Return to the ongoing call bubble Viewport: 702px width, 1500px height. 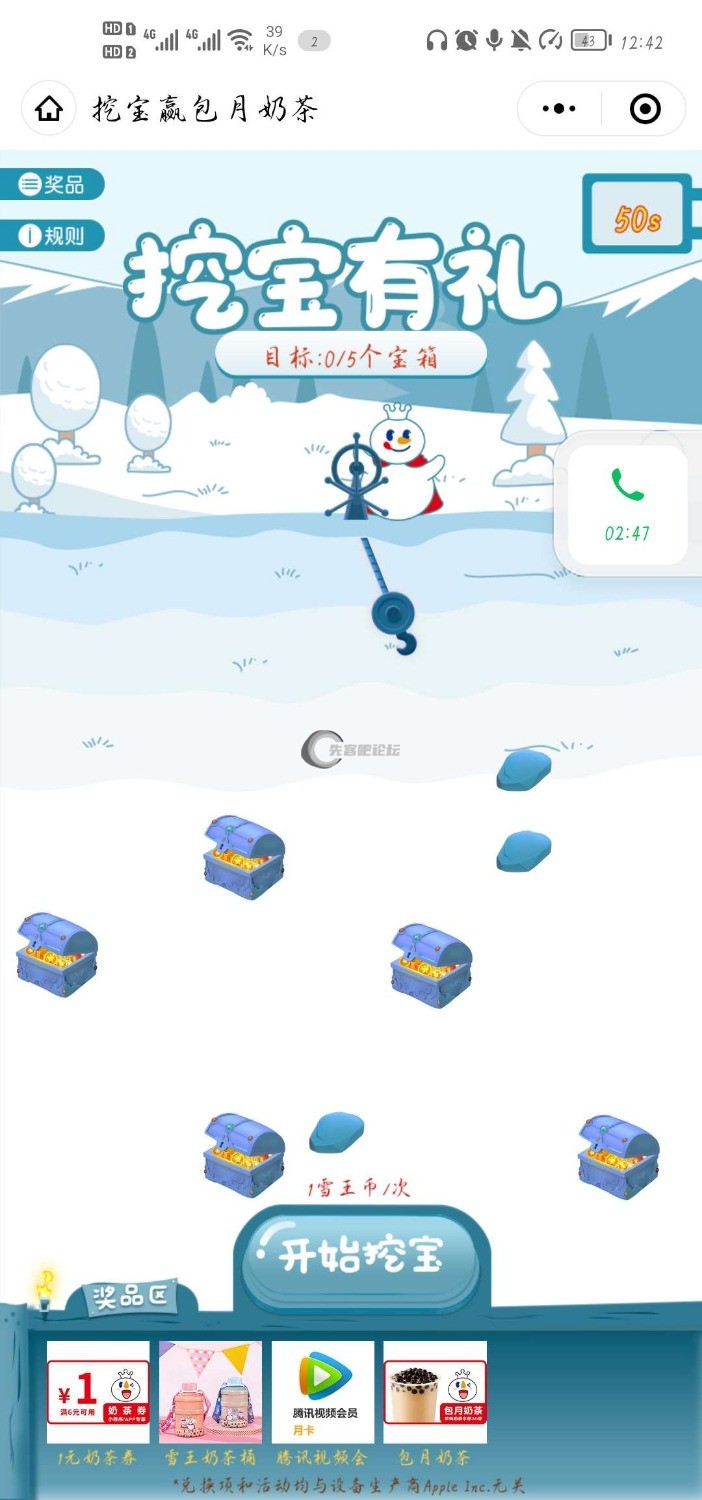627,503
